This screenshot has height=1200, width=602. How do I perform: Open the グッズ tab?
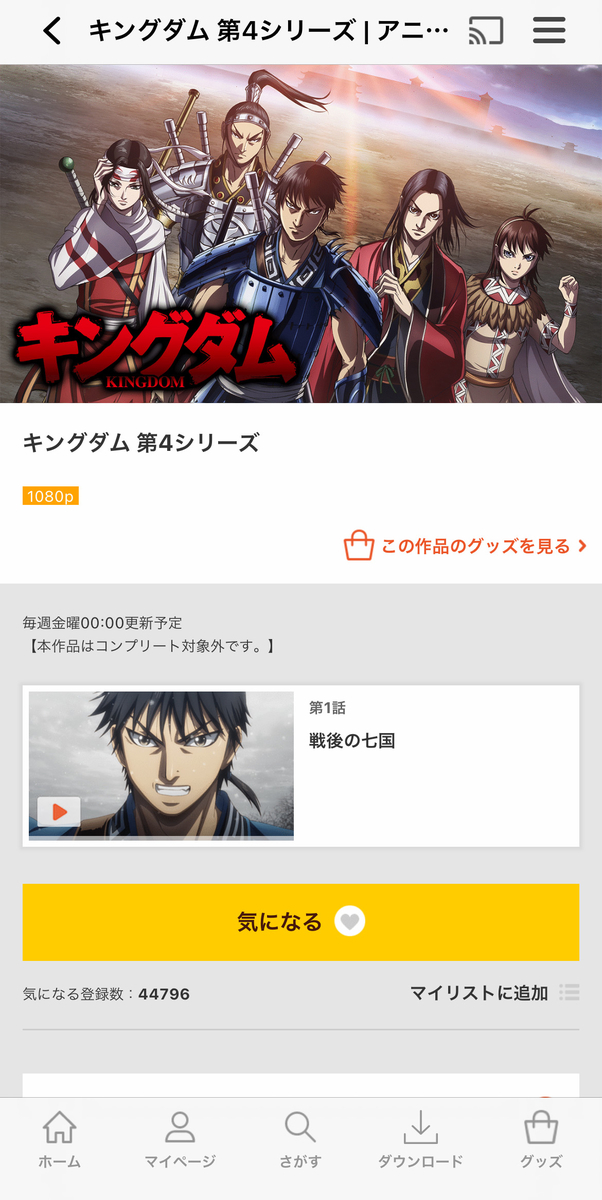click(541, 1141)
